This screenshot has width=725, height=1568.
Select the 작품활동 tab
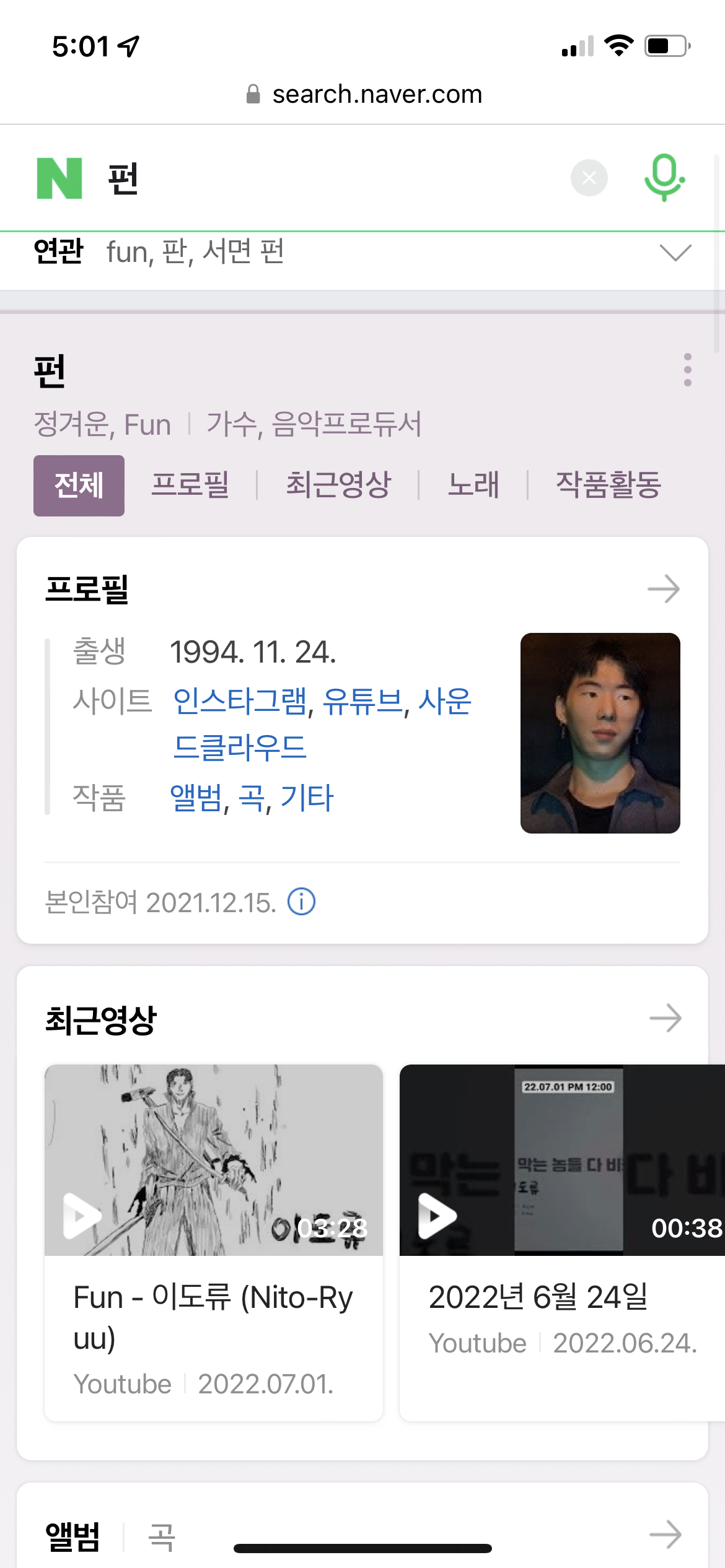[x=608, y=485]
